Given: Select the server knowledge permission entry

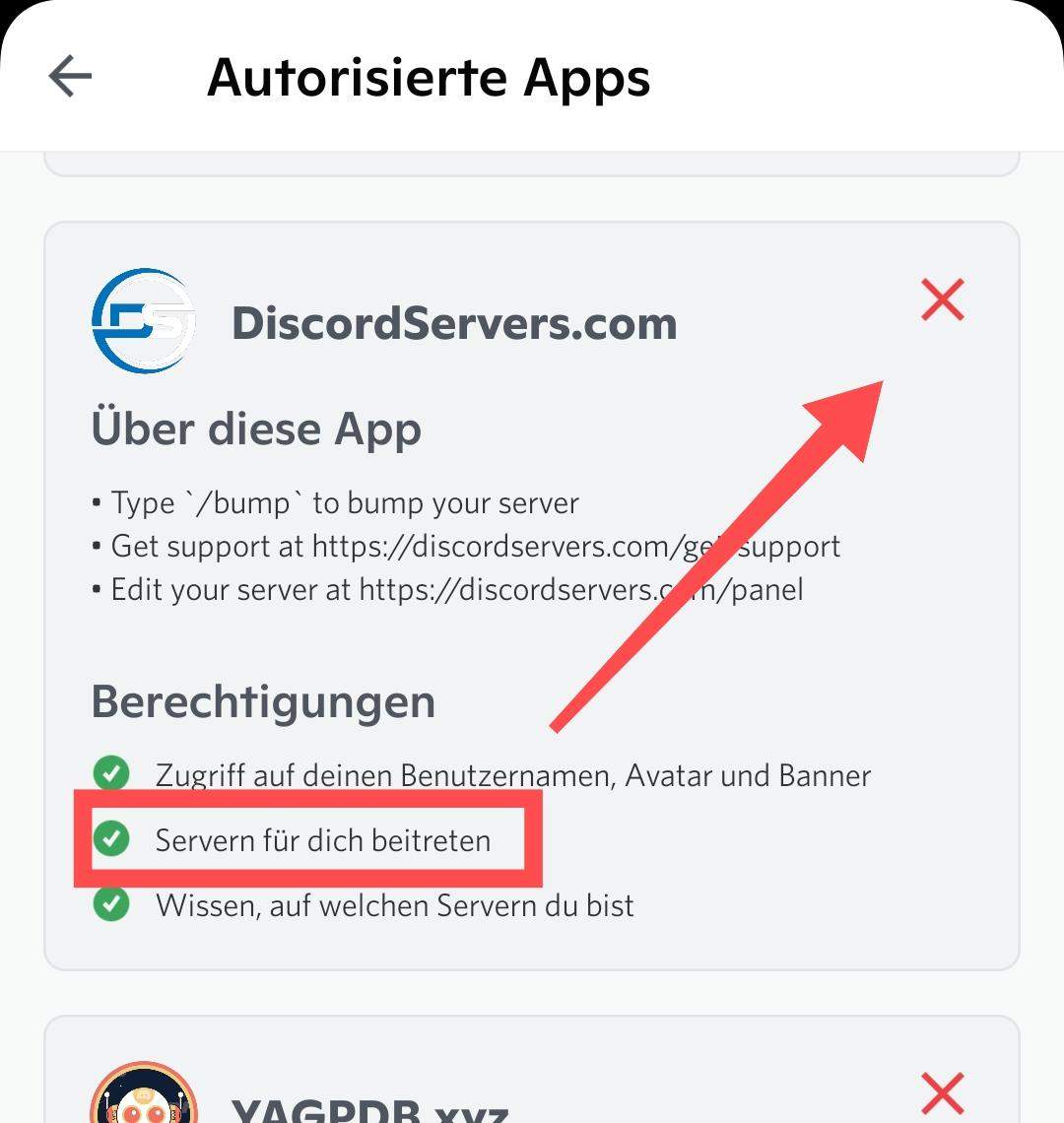Looking at the screenshot, I should pos(394,905).
